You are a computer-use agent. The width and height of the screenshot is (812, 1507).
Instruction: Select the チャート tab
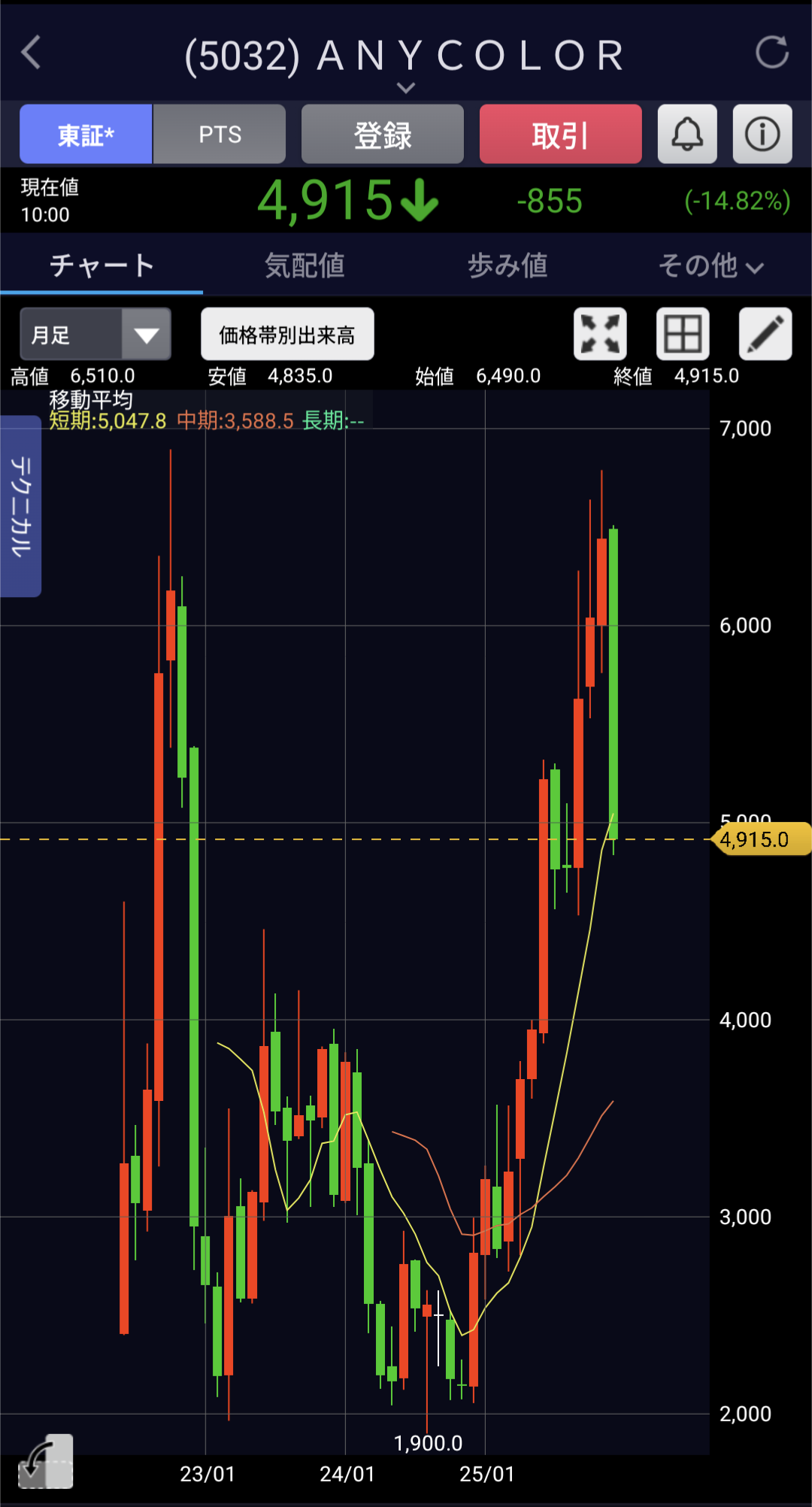(101, 265)
